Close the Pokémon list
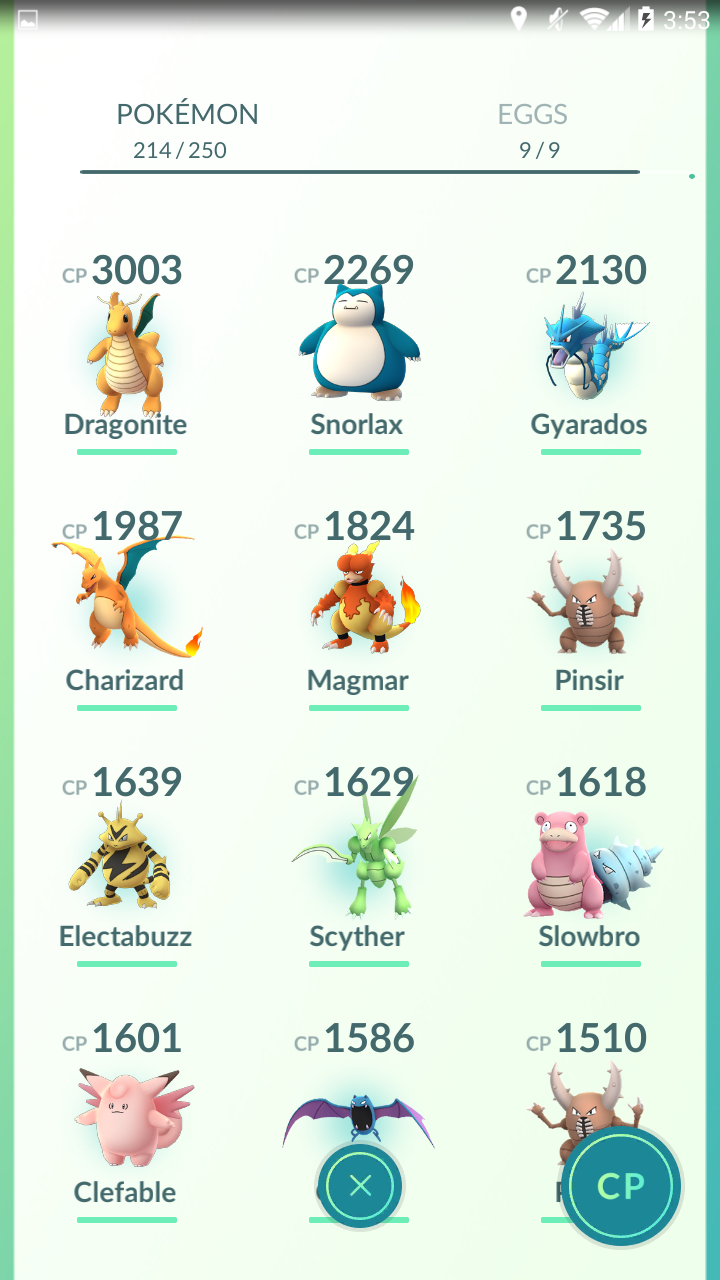The image size is (720, 1280). point(360,1186)
